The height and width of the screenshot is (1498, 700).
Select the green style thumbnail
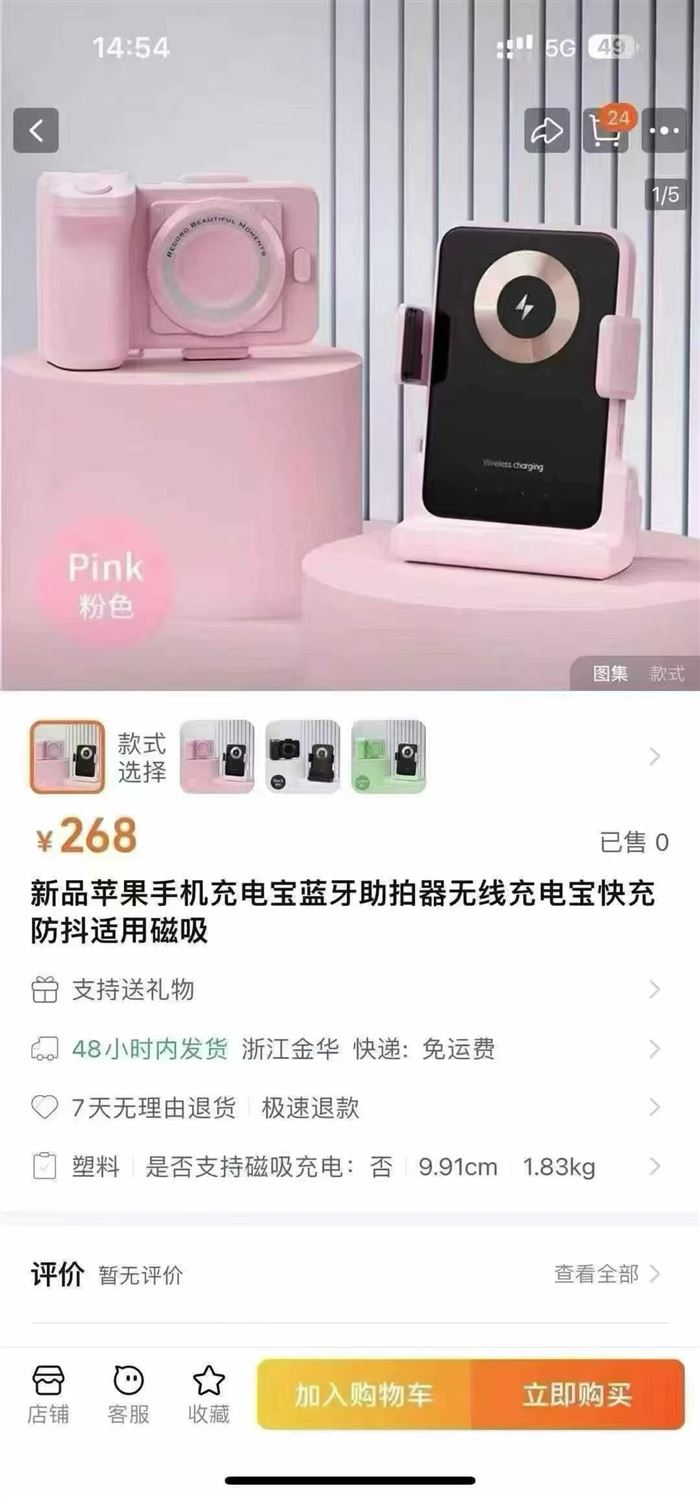coord(388,757)
